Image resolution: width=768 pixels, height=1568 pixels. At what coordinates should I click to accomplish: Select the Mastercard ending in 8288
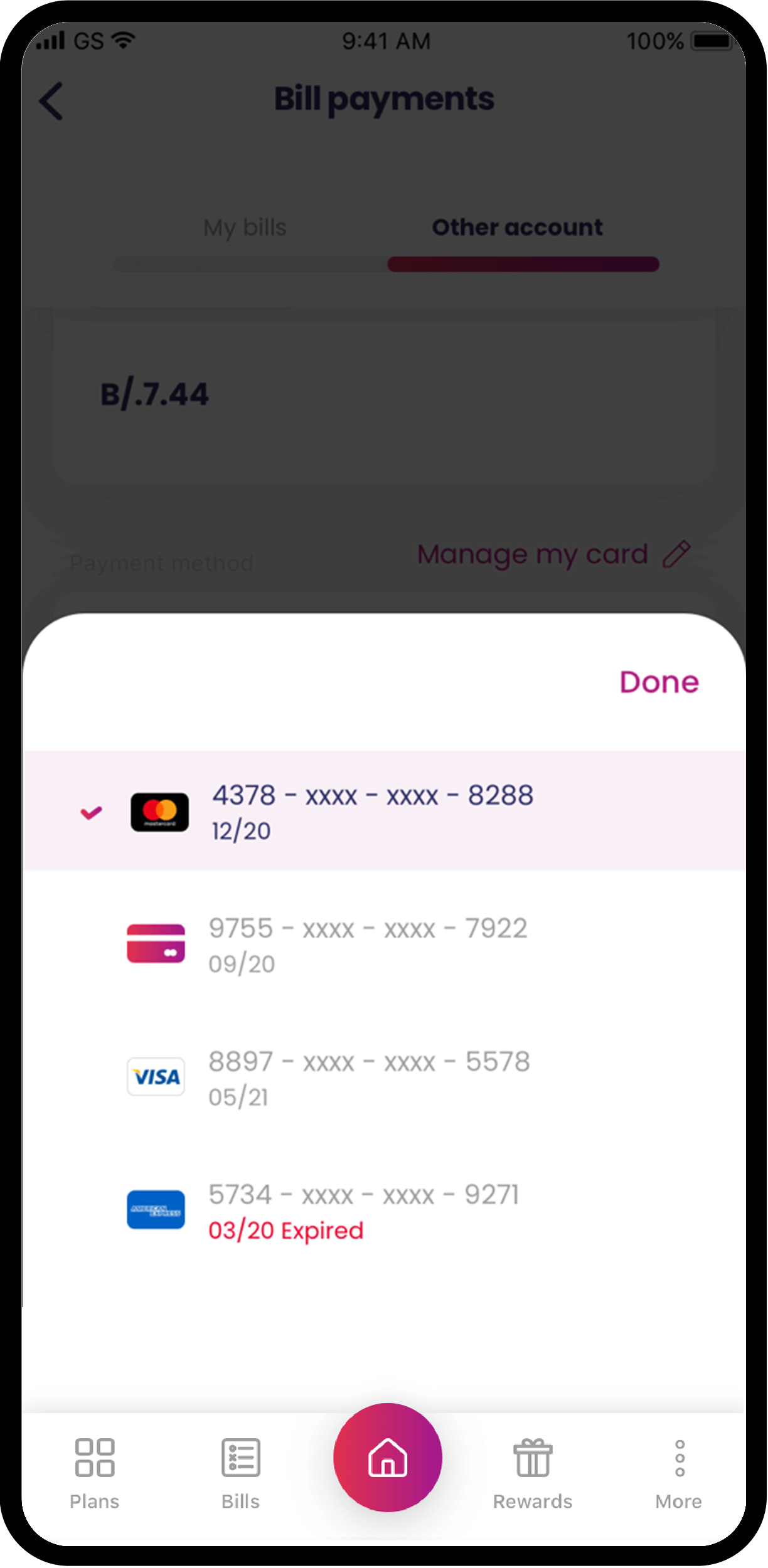tap(372, 810)
